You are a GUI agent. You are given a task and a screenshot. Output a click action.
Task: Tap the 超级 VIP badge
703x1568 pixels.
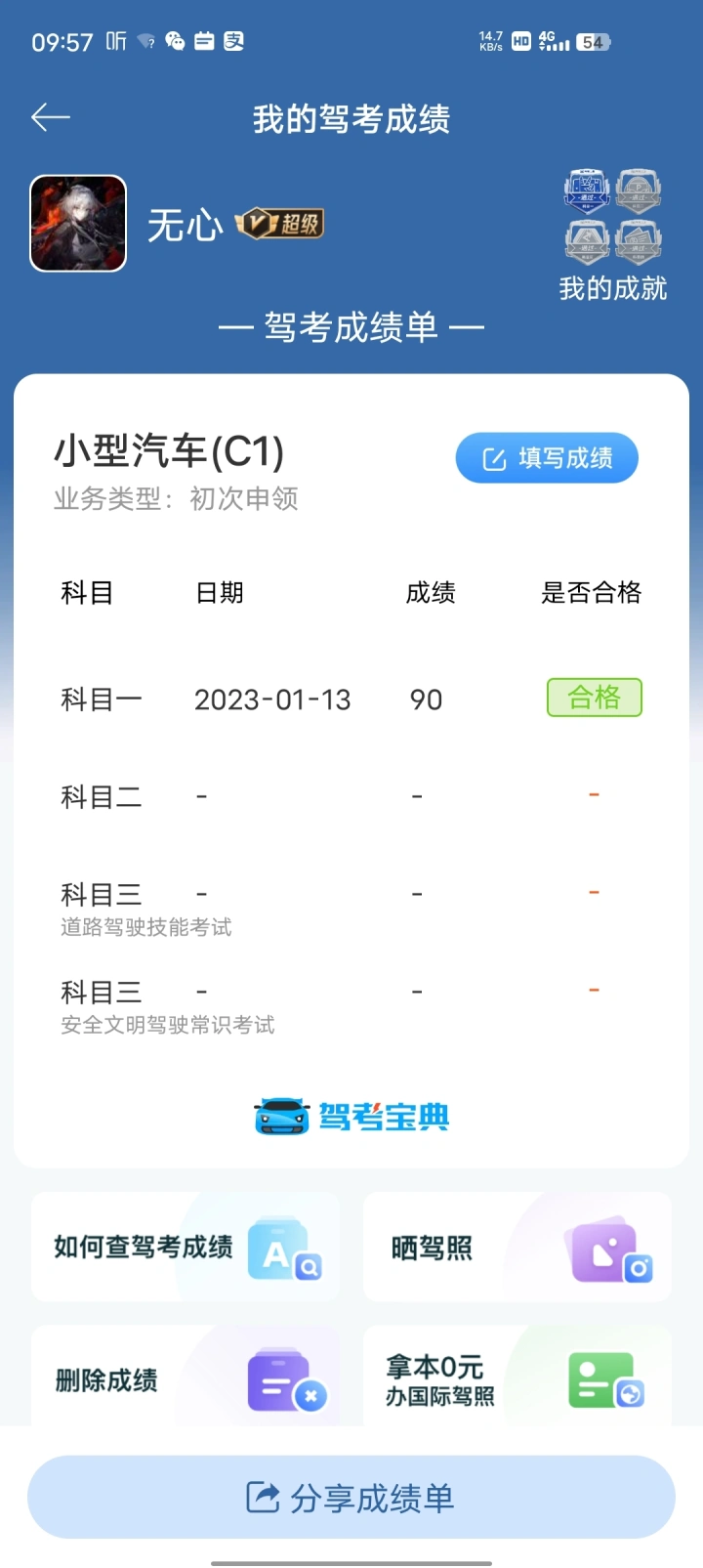coord(279,224)
